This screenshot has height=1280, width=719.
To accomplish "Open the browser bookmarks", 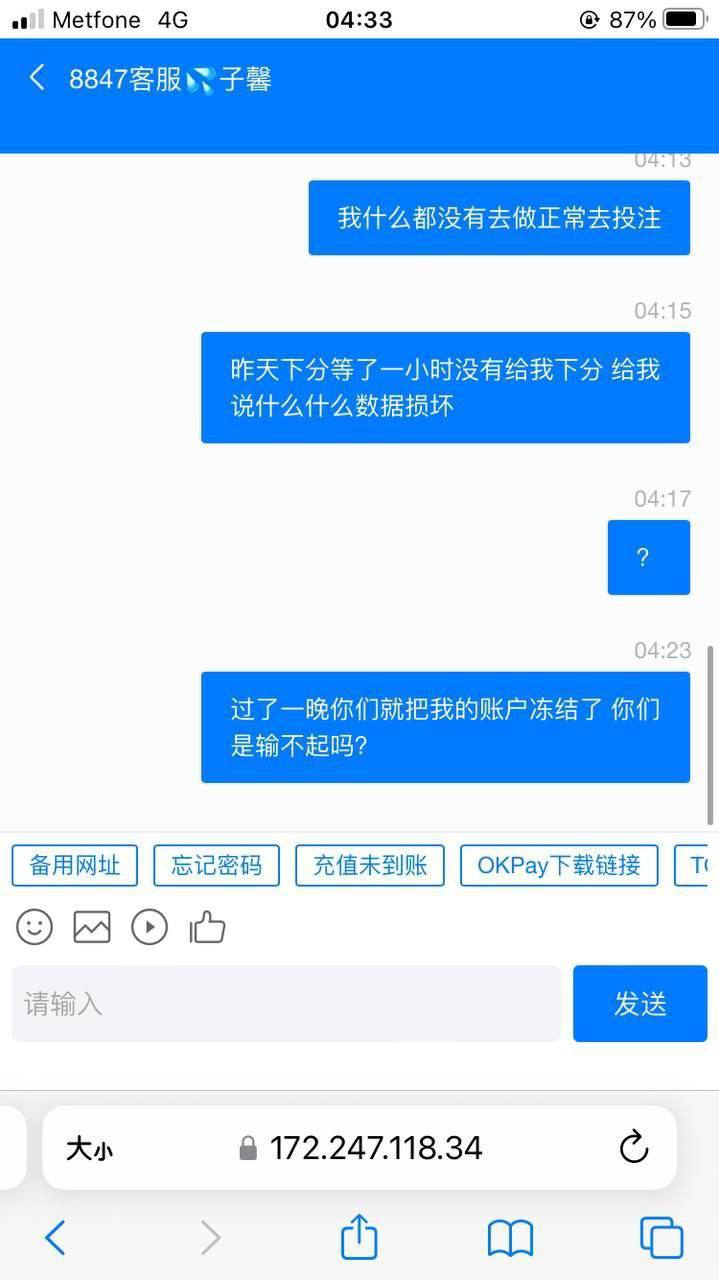I will pyautogui.click(x=510, y=1238).
